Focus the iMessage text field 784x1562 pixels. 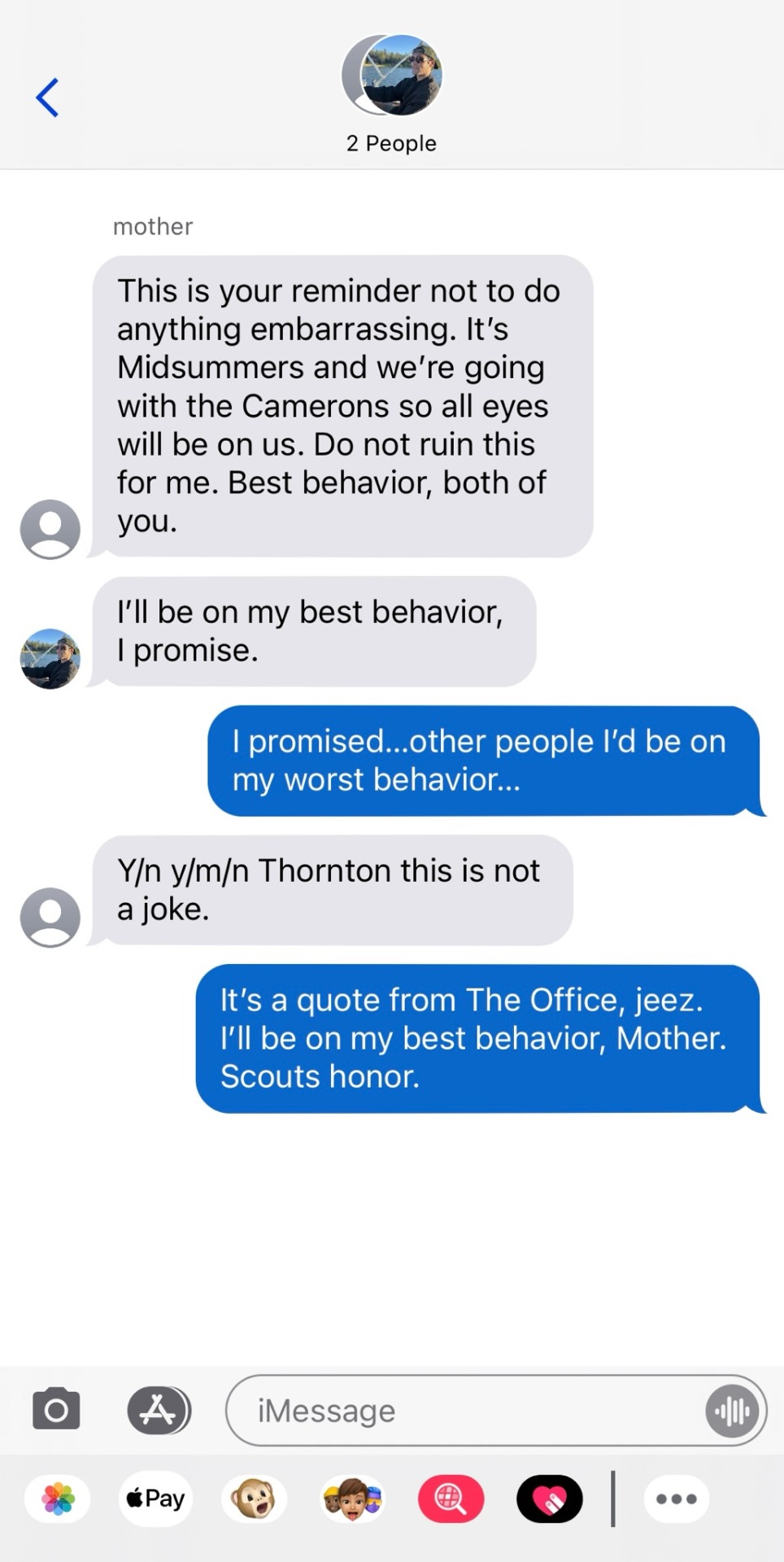click(464, 1411)
